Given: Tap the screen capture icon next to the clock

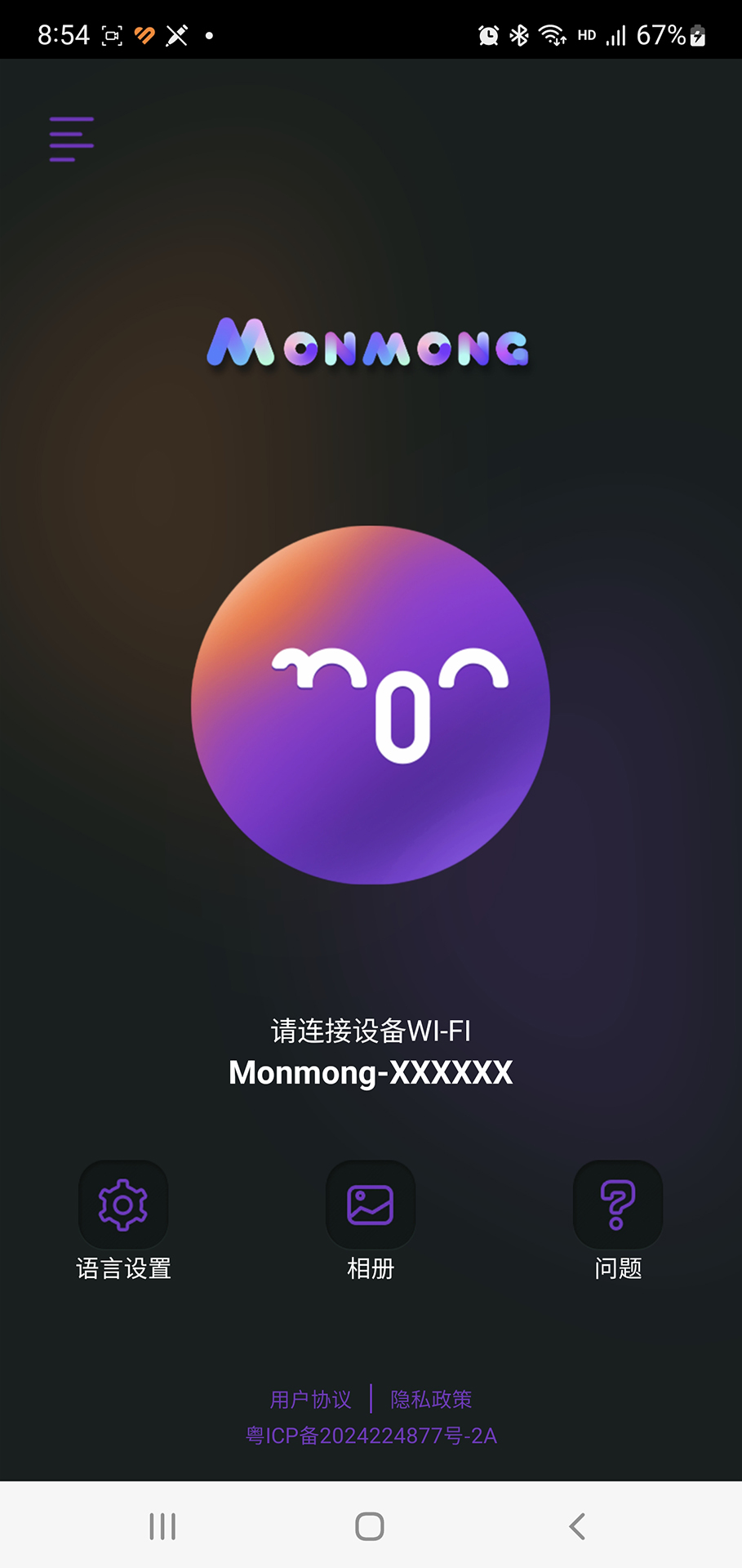Looking at the screenshot, I should [111, 35].
